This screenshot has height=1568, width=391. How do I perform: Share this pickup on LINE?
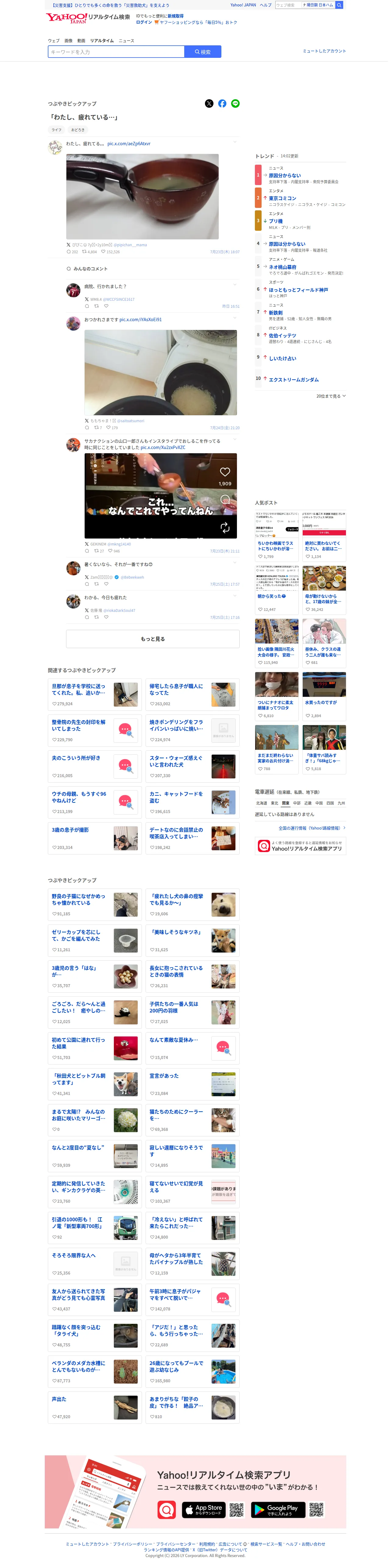[x=236, y=103]
